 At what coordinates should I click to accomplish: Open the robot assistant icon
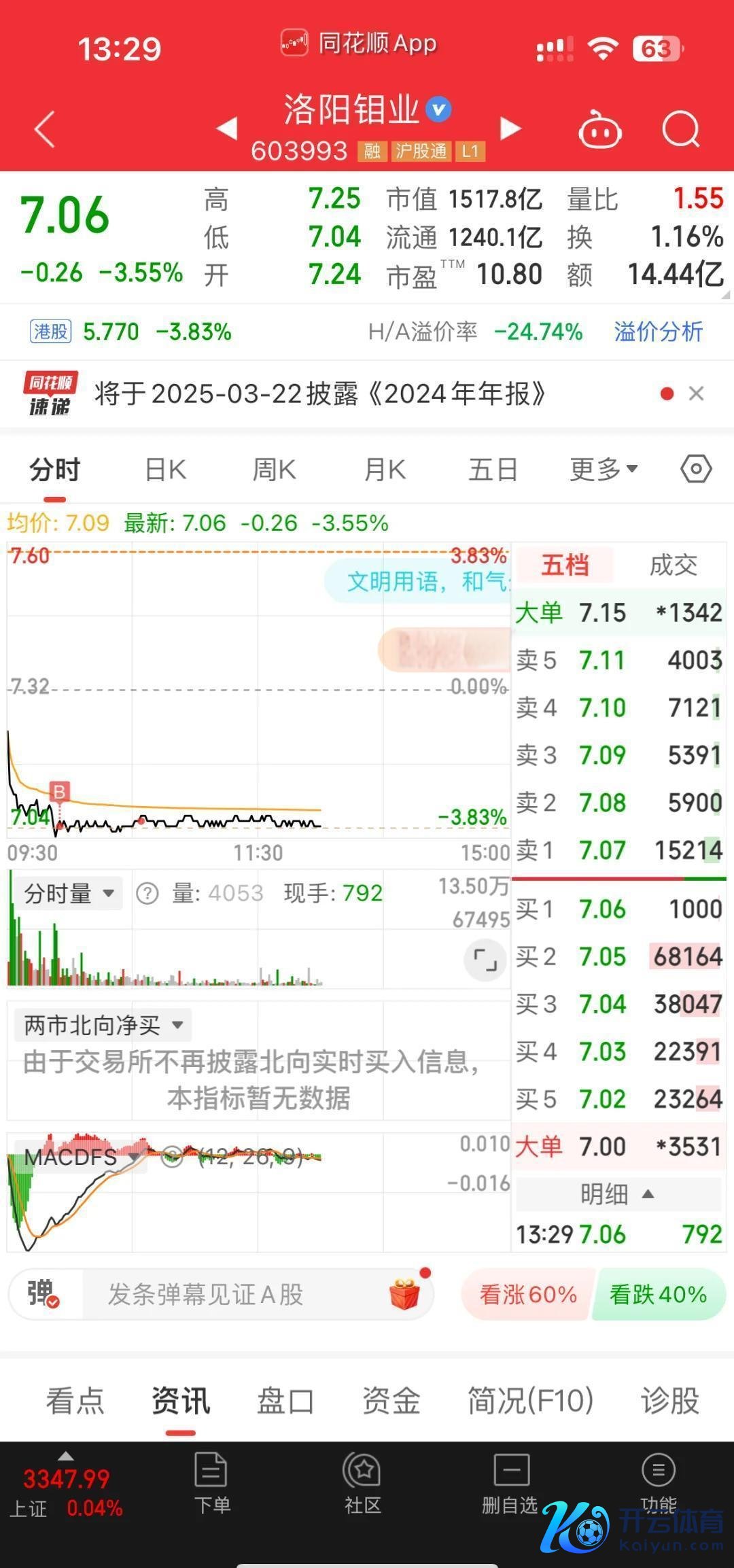pyautogui.click(x=599, y=129)
